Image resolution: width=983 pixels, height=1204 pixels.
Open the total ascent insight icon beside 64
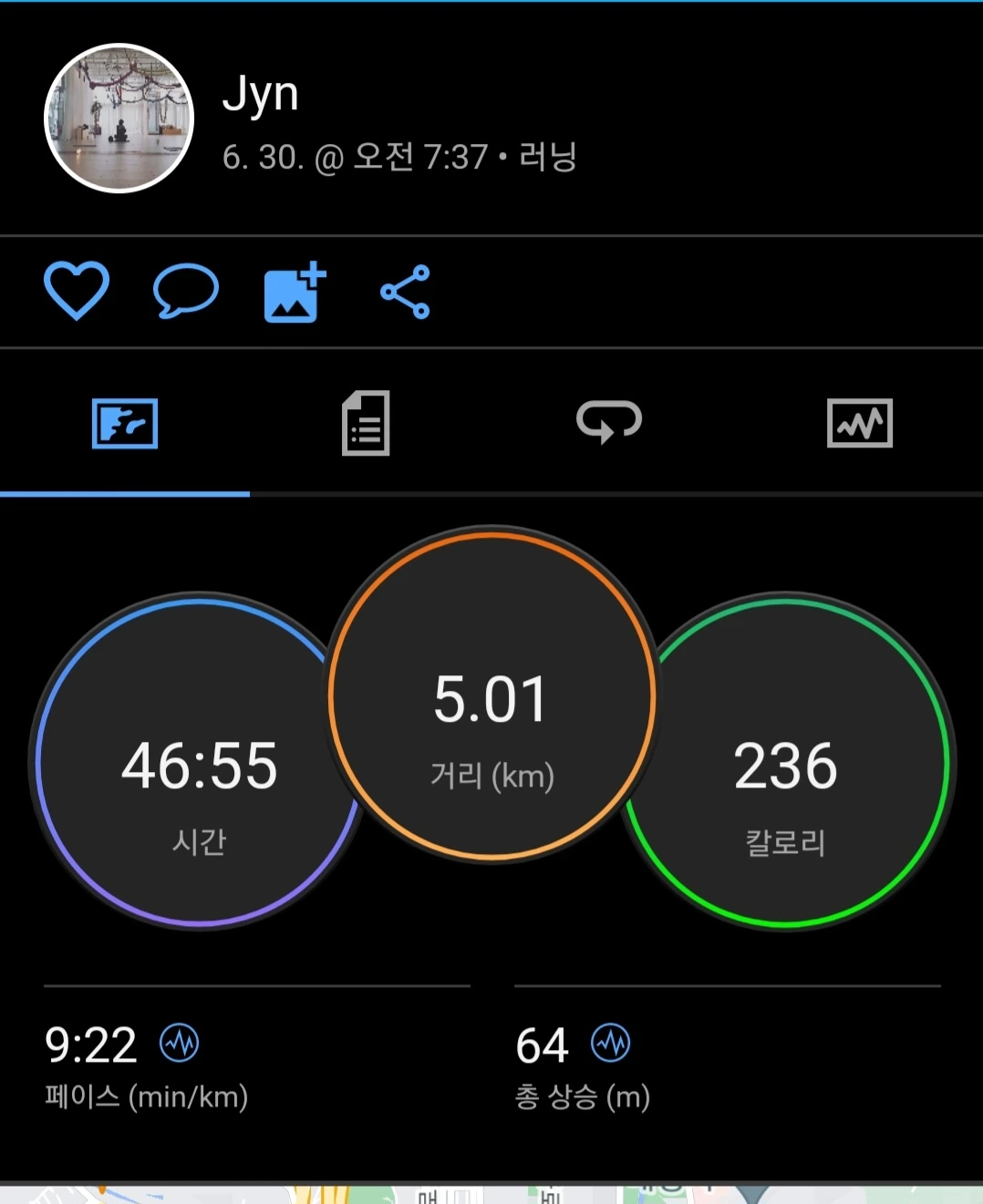pyautogui.click(x=610, y=1043)
